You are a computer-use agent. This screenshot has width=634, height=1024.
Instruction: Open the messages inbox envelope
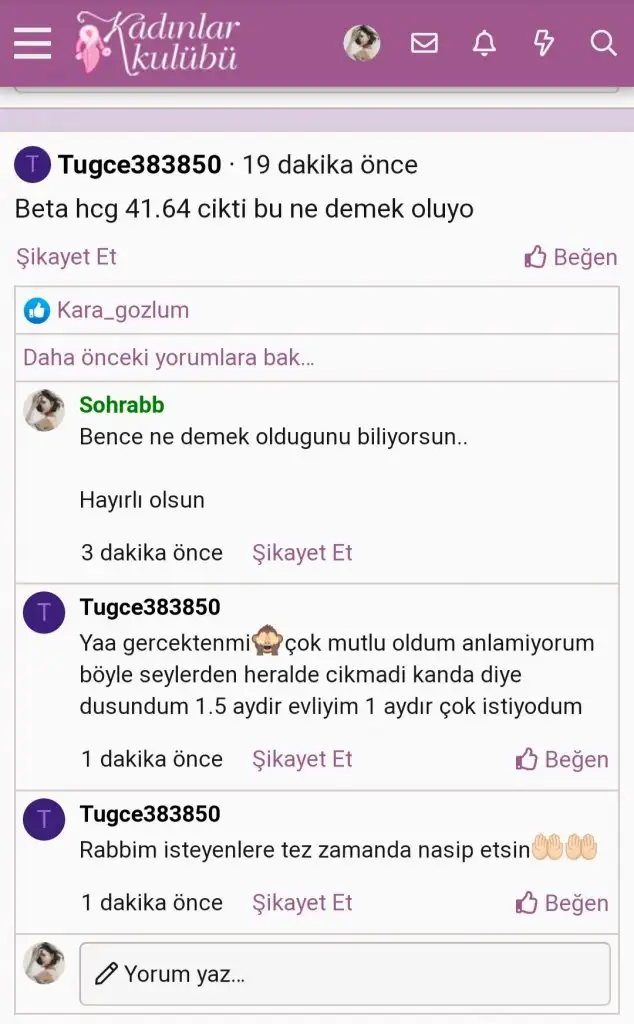point(424,43)
